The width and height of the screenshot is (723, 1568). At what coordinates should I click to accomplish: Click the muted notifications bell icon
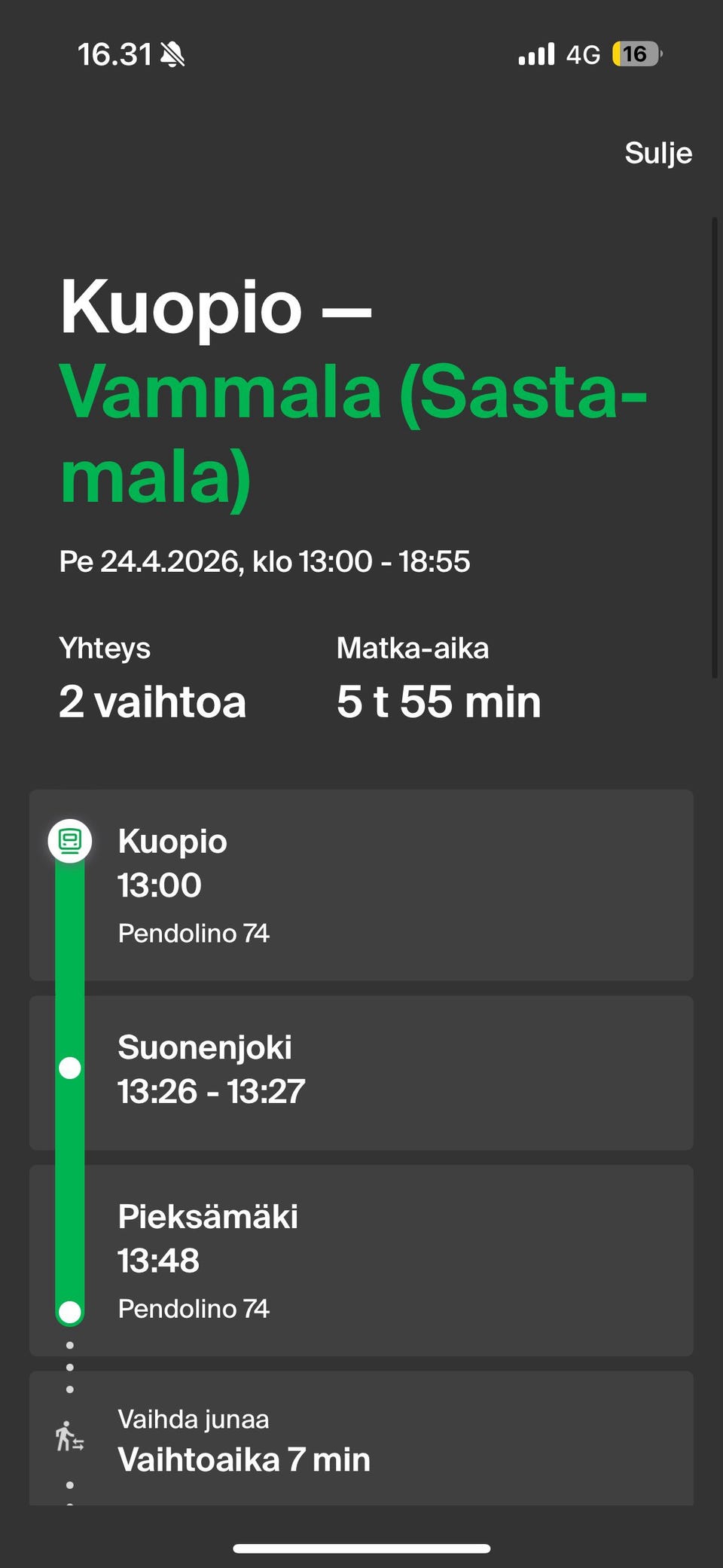click(x=174, y=53)
